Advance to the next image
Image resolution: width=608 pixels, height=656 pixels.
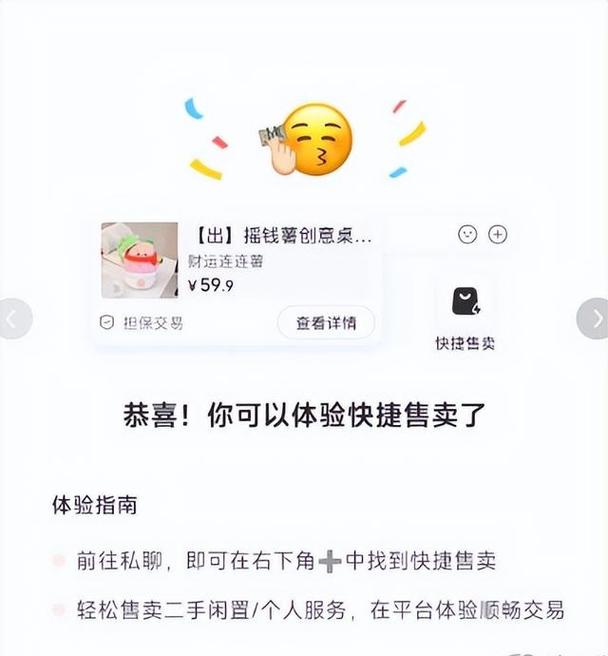595,319
